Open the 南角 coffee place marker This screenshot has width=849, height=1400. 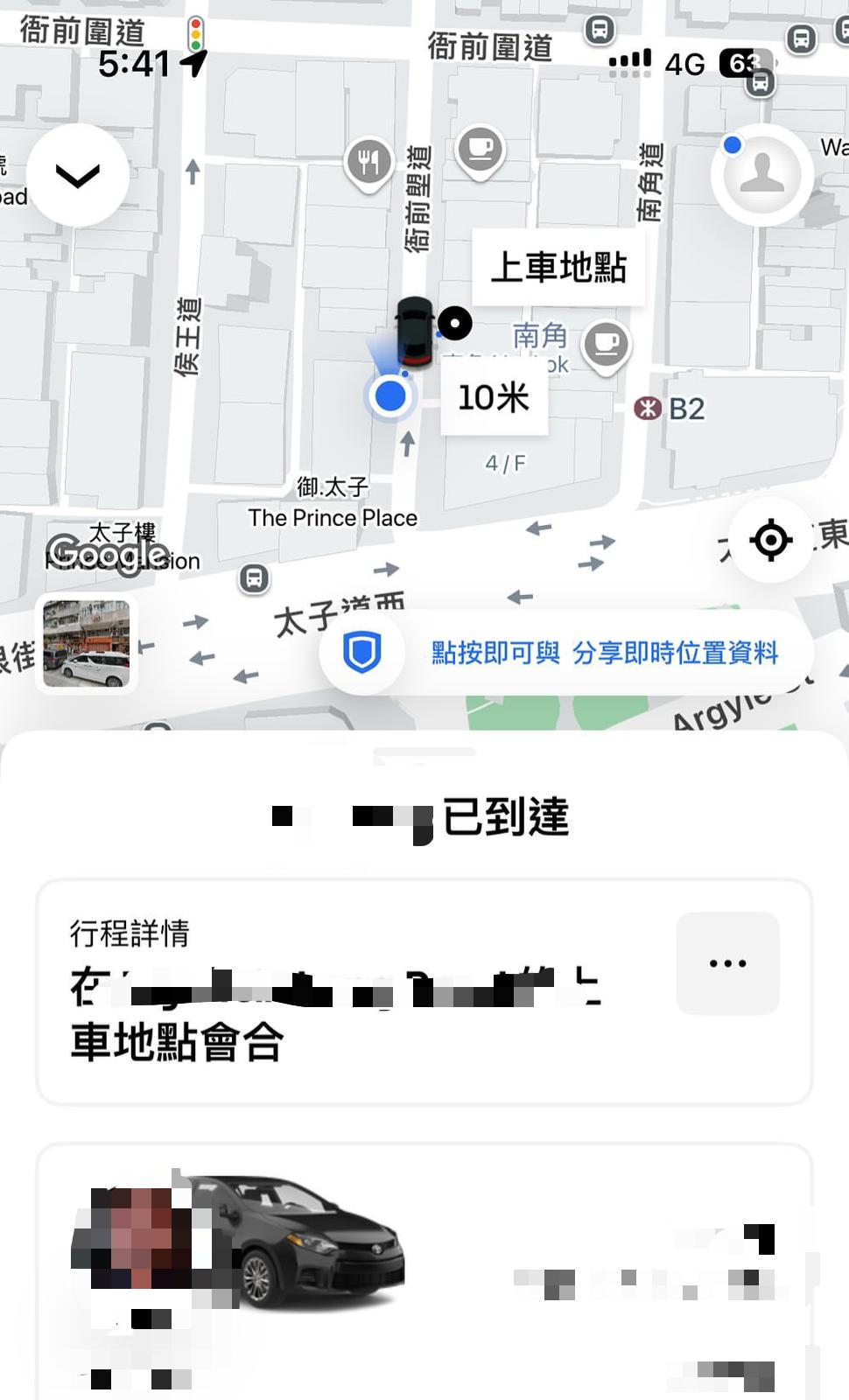[x=606, y=344]
